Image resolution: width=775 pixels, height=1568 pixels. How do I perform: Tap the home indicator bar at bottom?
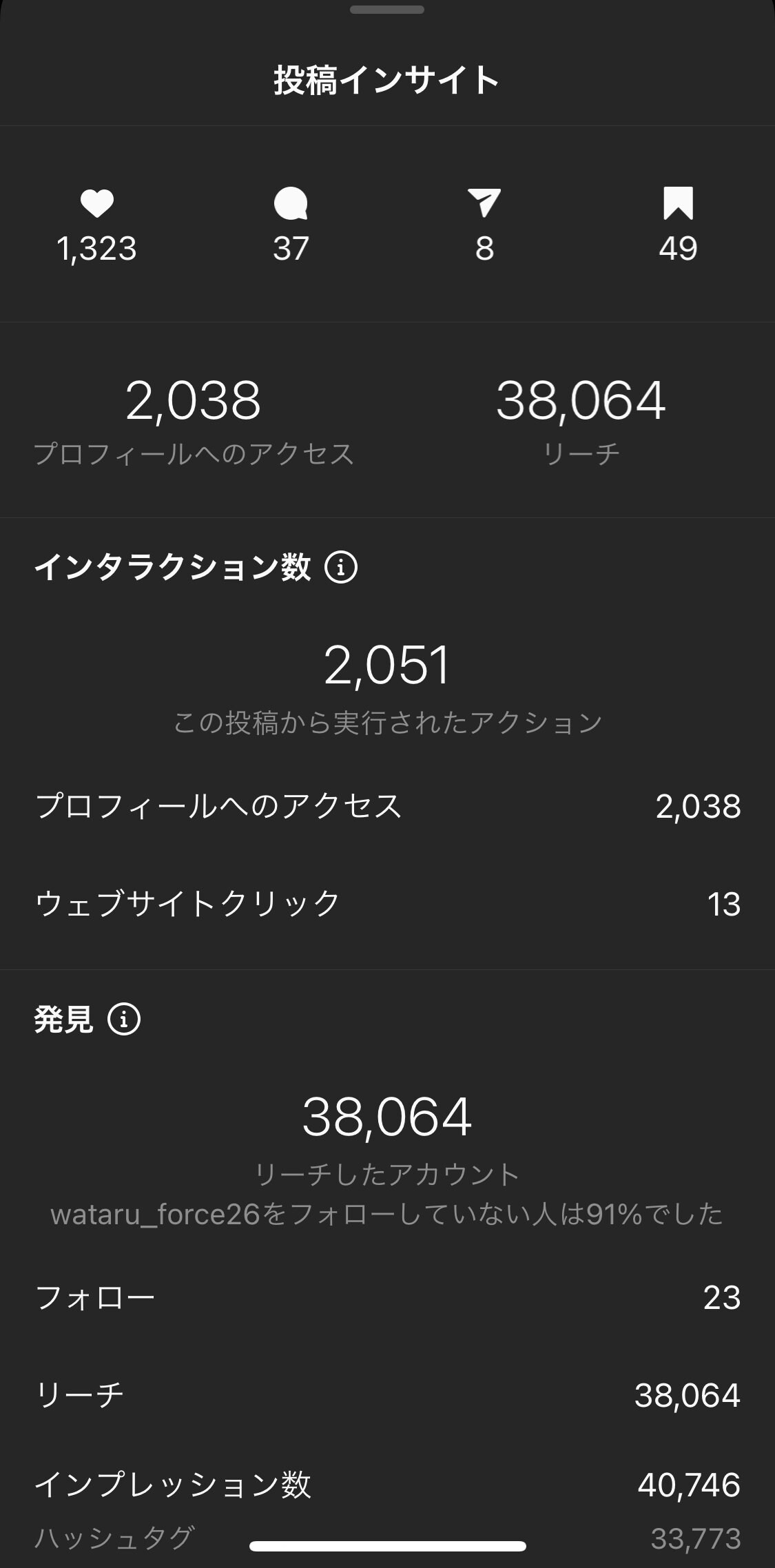click(387, 1547)
